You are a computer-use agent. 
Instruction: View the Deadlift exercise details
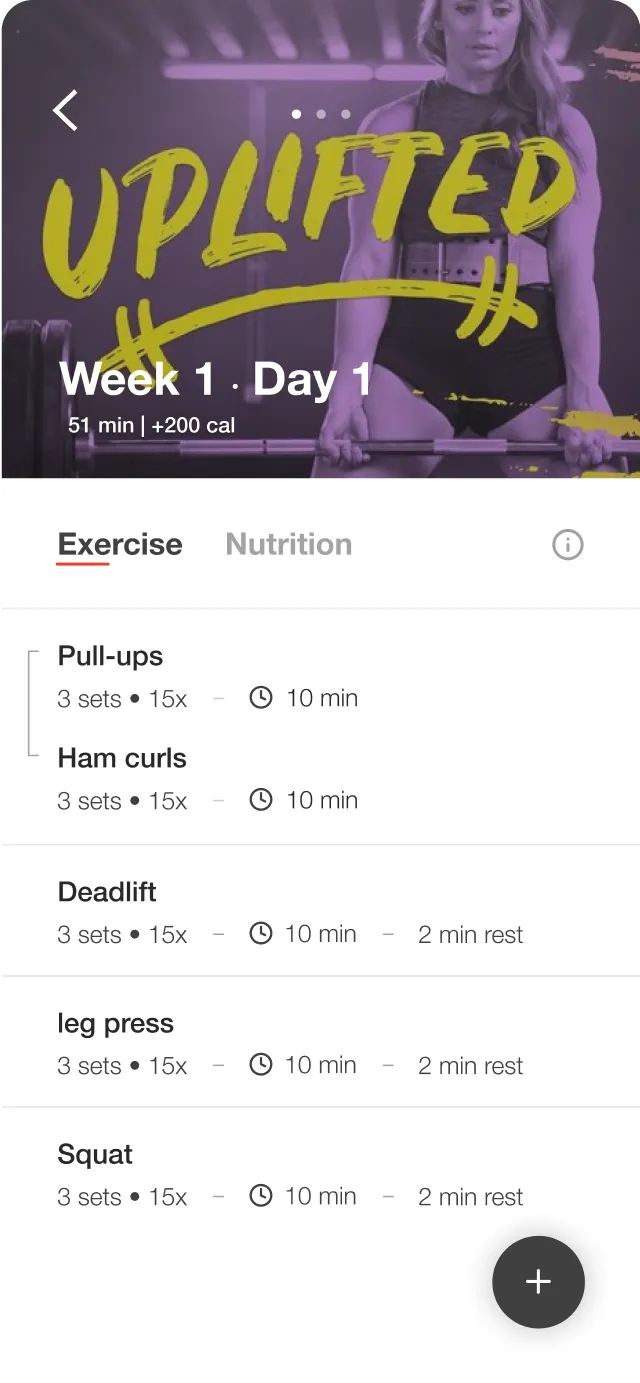point(320,911)
